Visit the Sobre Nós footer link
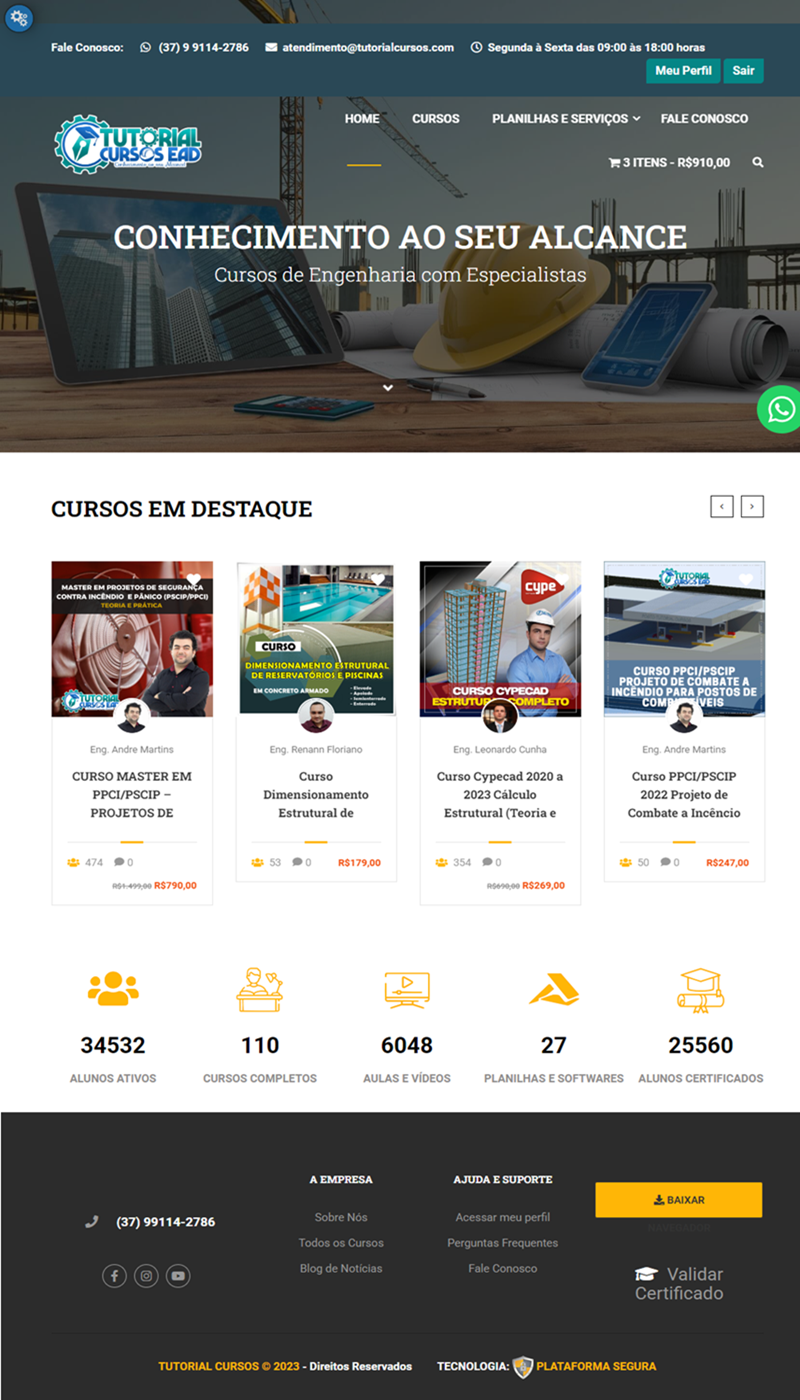The image size is (800, 1400). coord(341,1217)
